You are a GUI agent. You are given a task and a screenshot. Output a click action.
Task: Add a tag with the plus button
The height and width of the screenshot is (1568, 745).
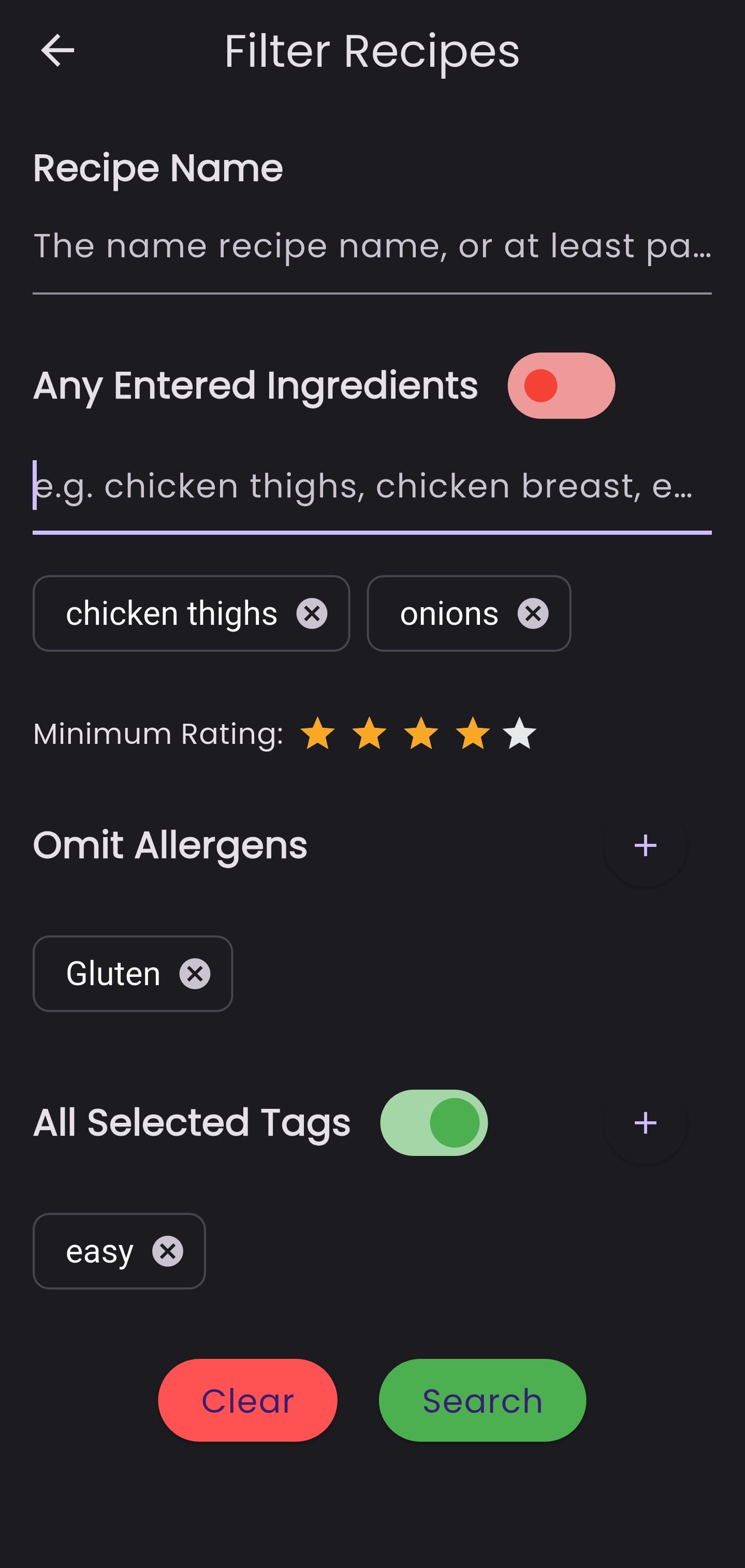[645, 1122]
